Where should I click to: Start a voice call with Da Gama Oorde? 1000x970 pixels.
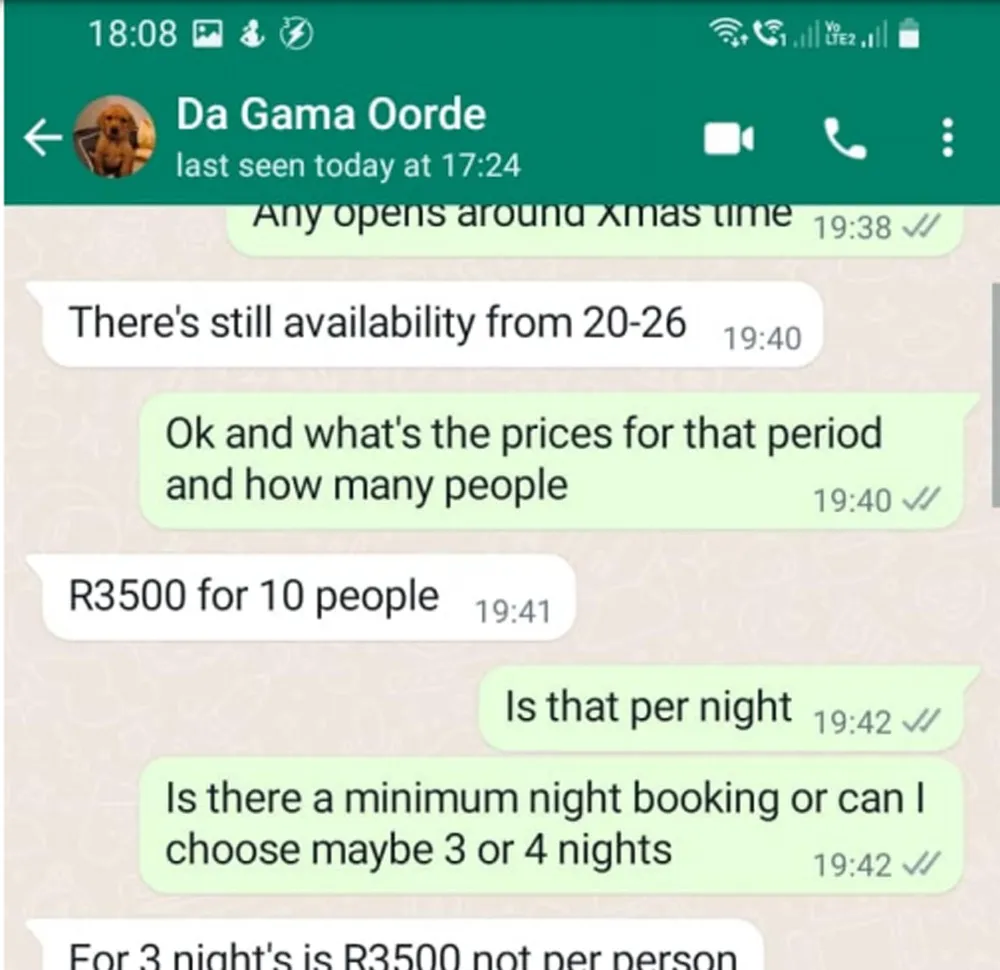[x=846, y=139]
